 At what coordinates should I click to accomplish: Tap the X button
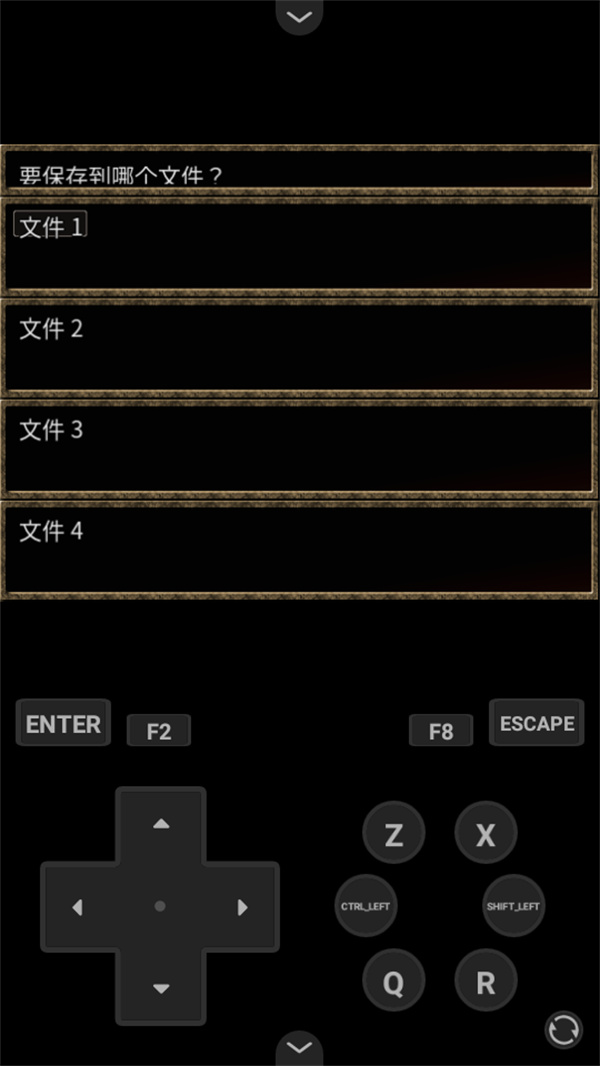pyautogui.click(x=485, y=834)
